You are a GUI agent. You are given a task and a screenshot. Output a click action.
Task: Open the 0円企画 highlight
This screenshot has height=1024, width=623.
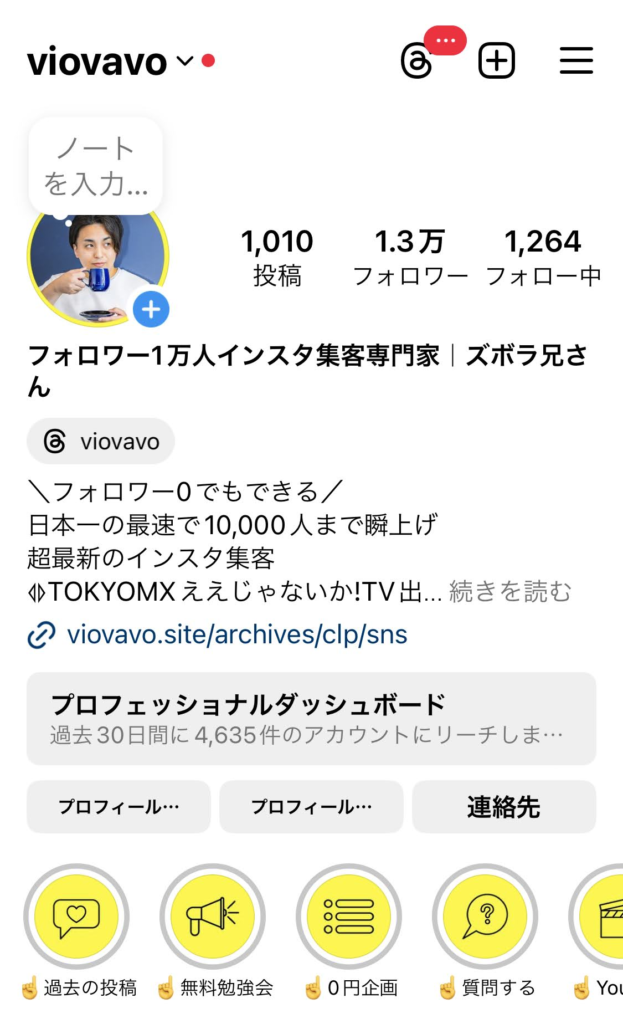(x=349, y=917)
